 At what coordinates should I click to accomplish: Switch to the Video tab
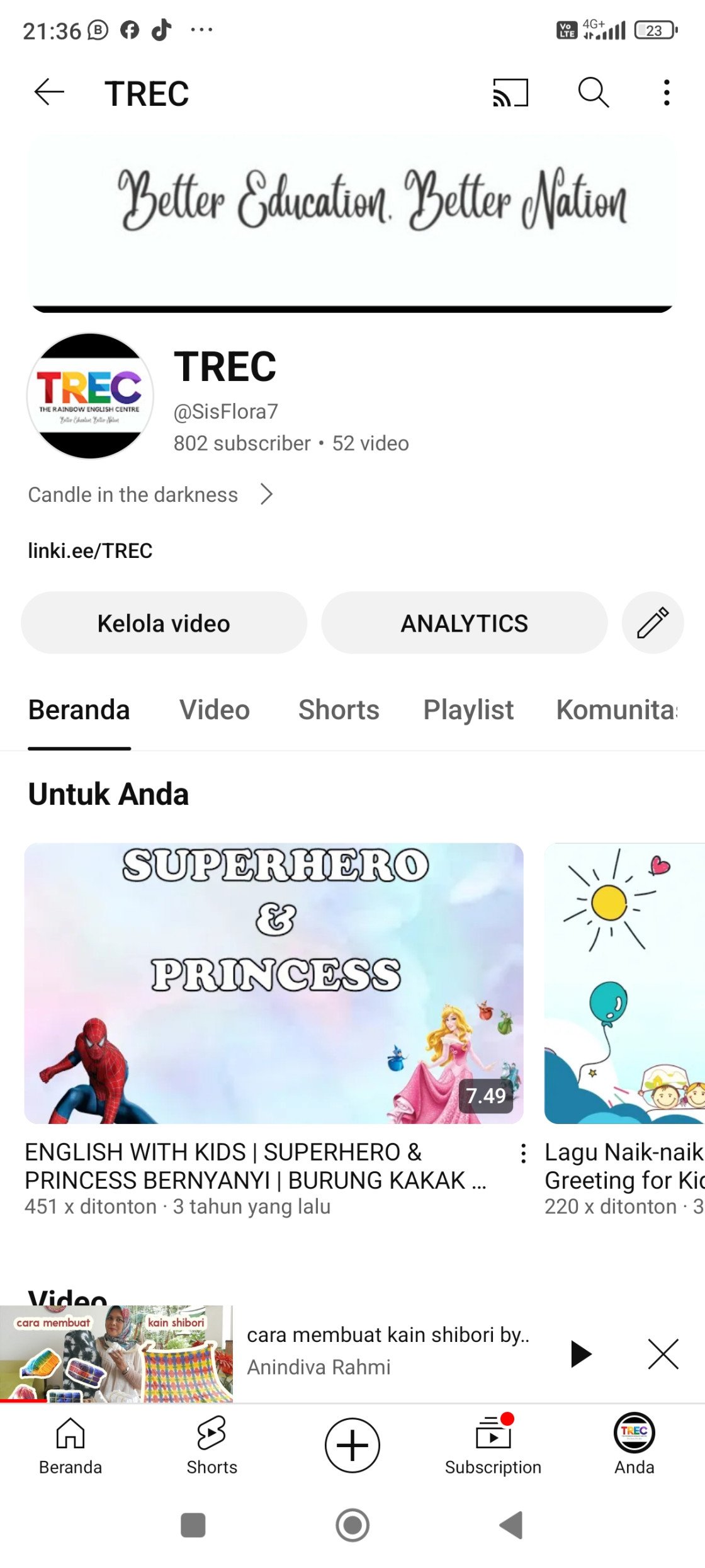coord(213,710)
